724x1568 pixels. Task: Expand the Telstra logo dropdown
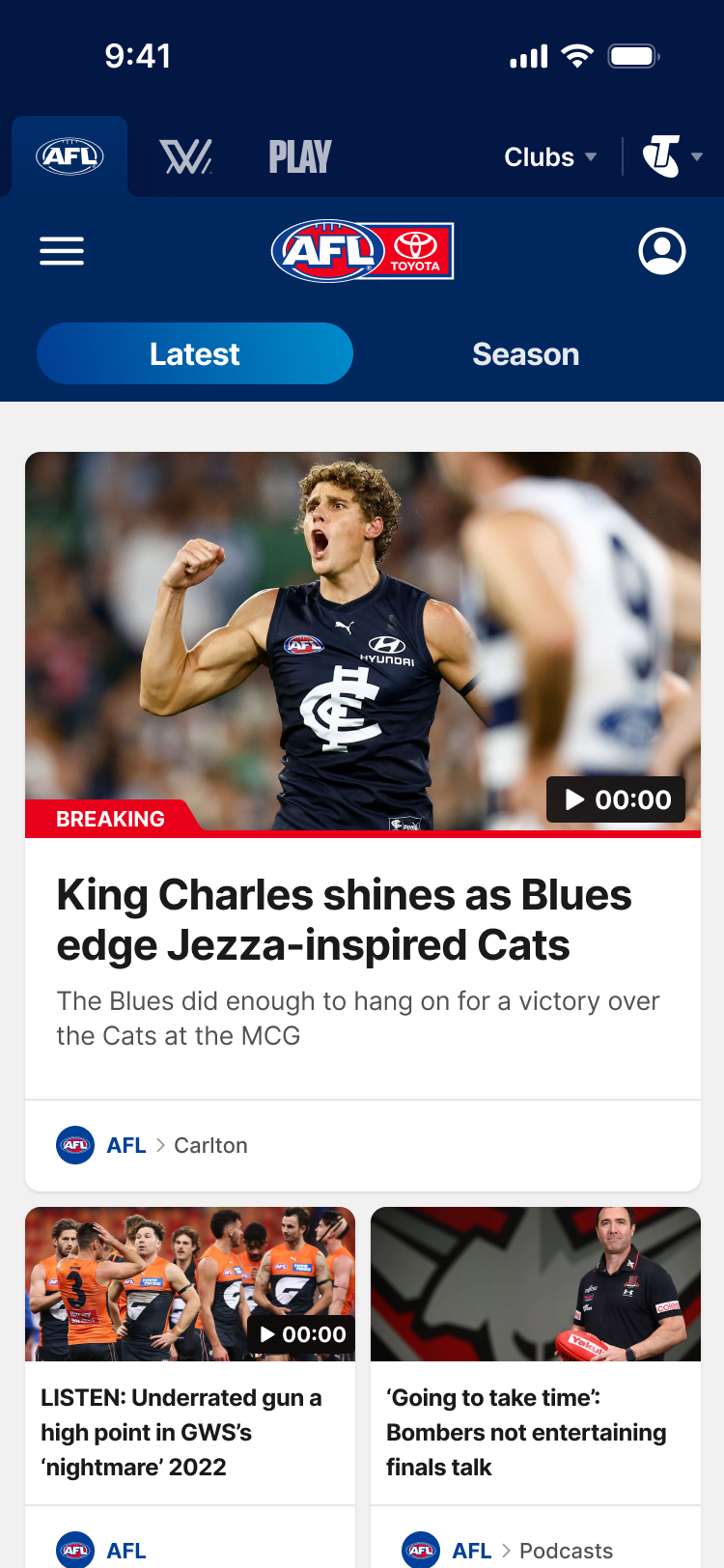[x=672, y=156]
